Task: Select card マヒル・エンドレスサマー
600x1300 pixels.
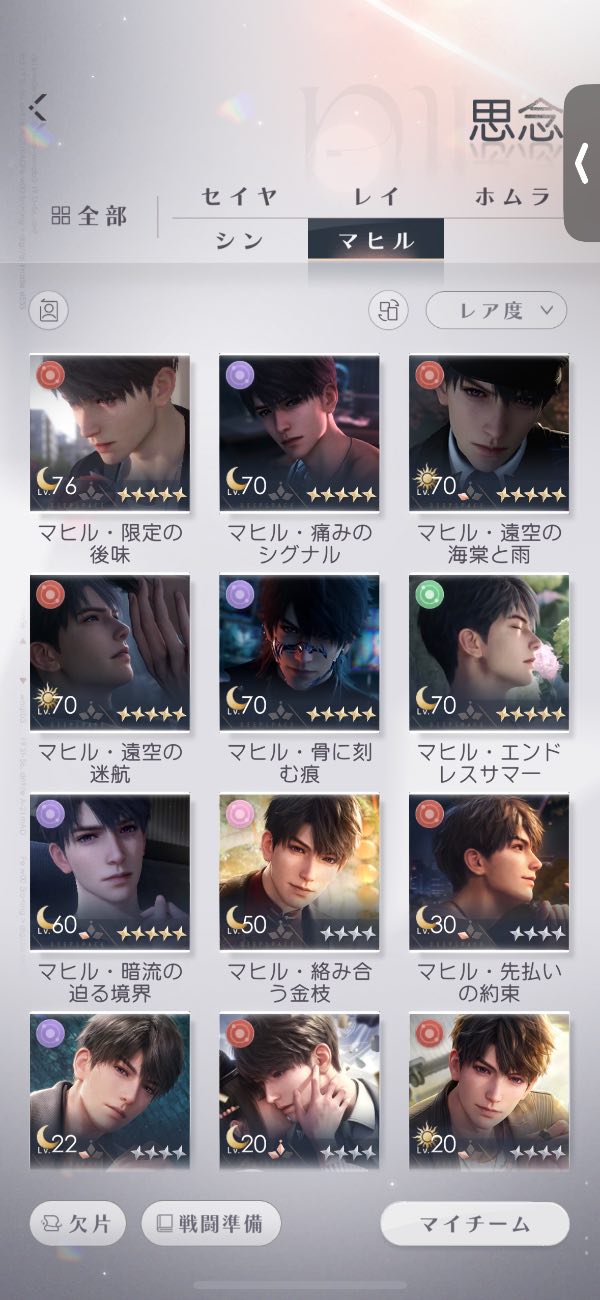Action: [489, 652]
